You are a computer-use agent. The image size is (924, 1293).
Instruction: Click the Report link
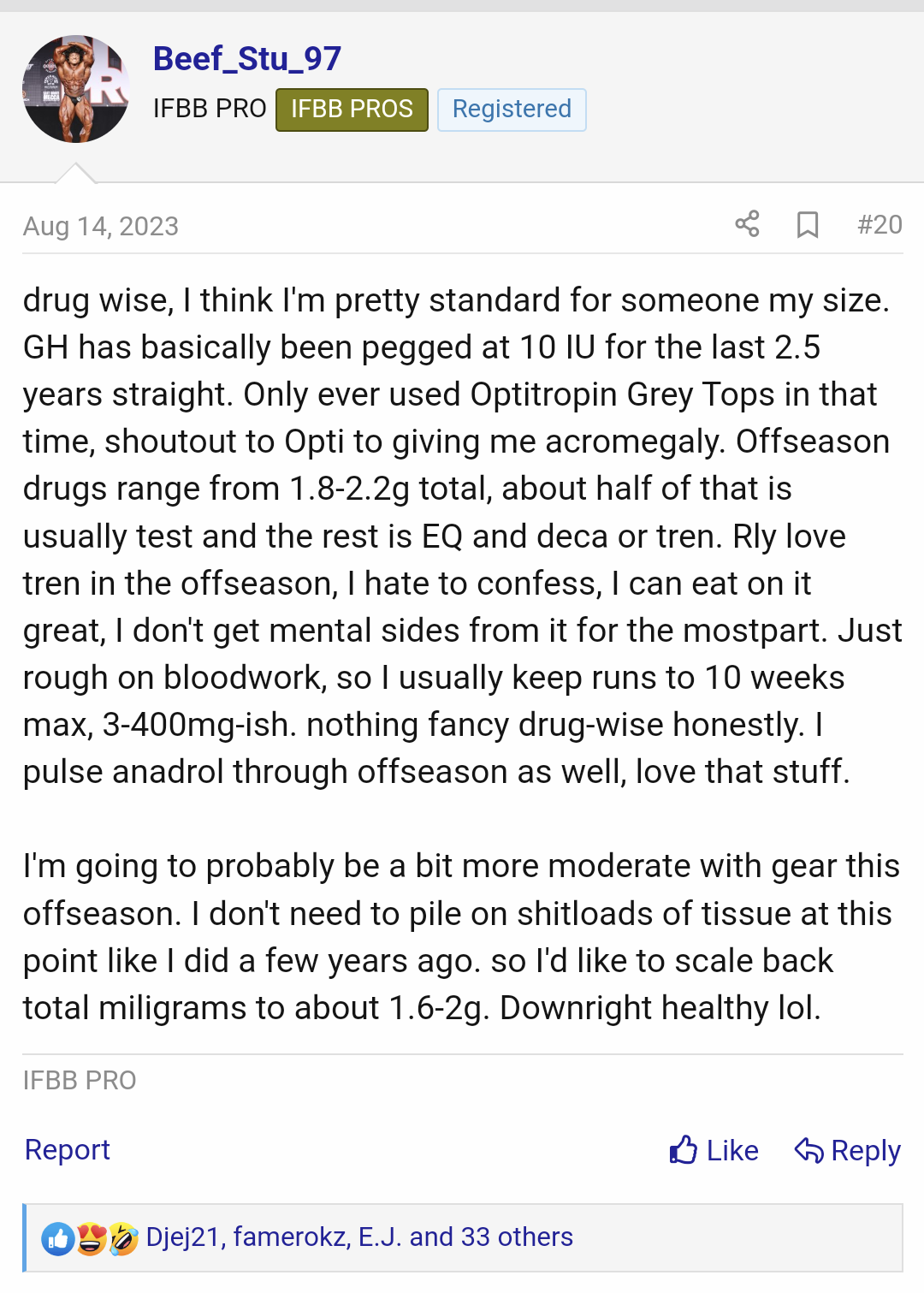coord(67,1150)
